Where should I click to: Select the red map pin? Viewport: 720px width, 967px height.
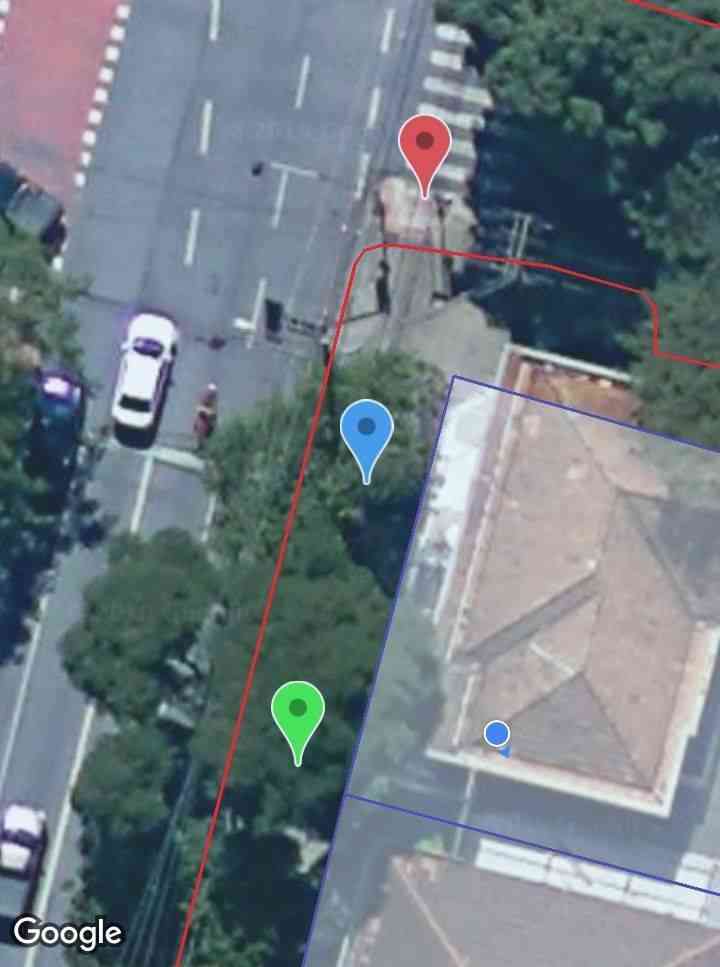coord(425,146)
